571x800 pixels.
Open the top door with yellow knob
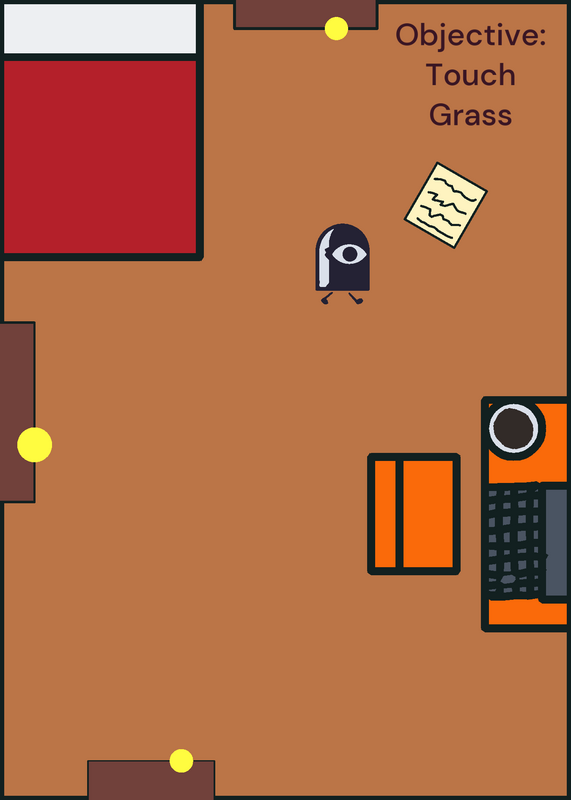coord(306,15)
